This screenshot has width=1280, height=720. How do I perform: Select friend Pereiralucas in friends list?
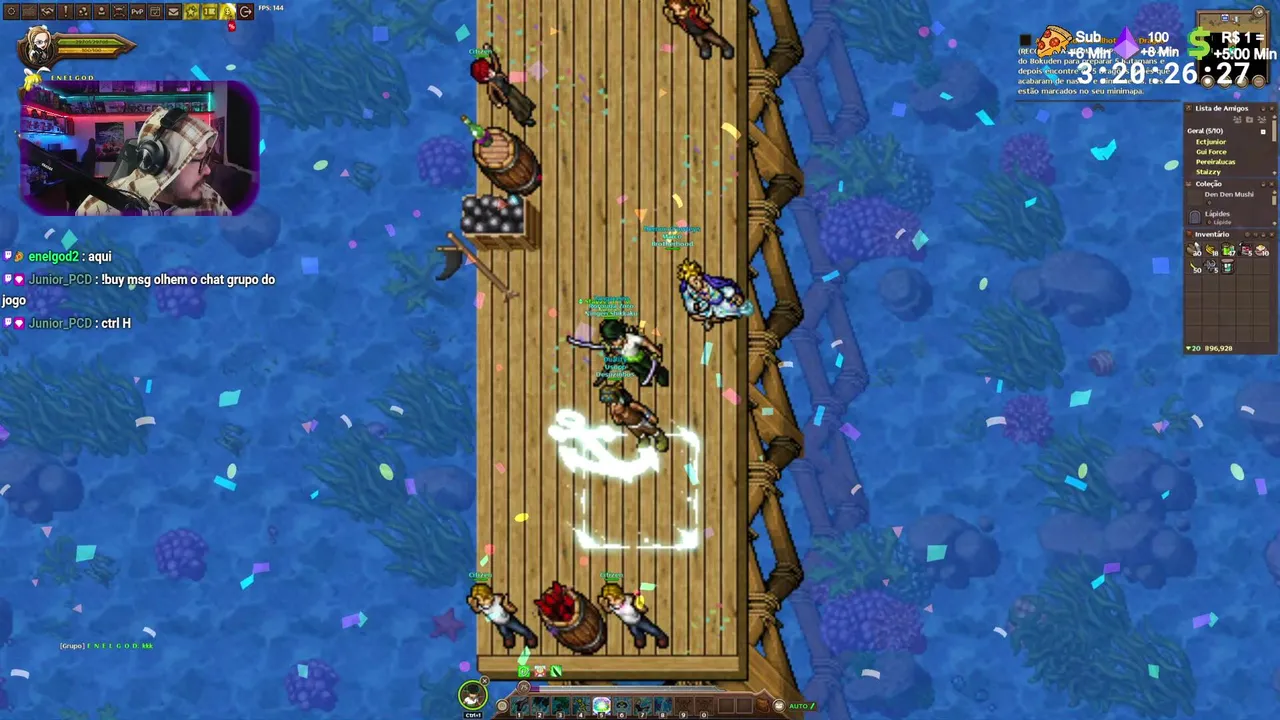coord(1216,162)
